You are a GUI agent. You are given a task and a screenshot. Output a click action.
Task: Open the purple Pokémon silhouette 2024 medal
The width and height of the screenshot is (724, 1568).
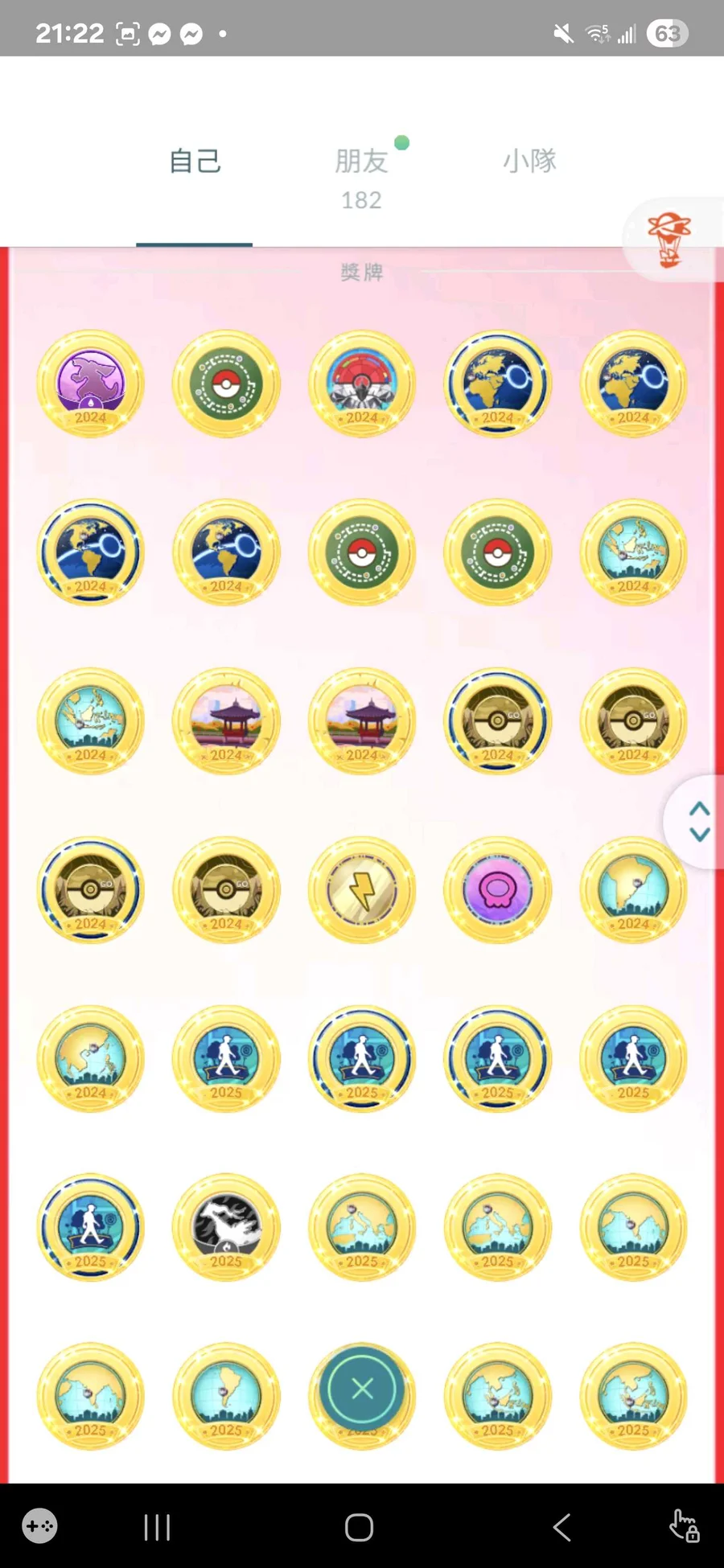click(91, 384)
